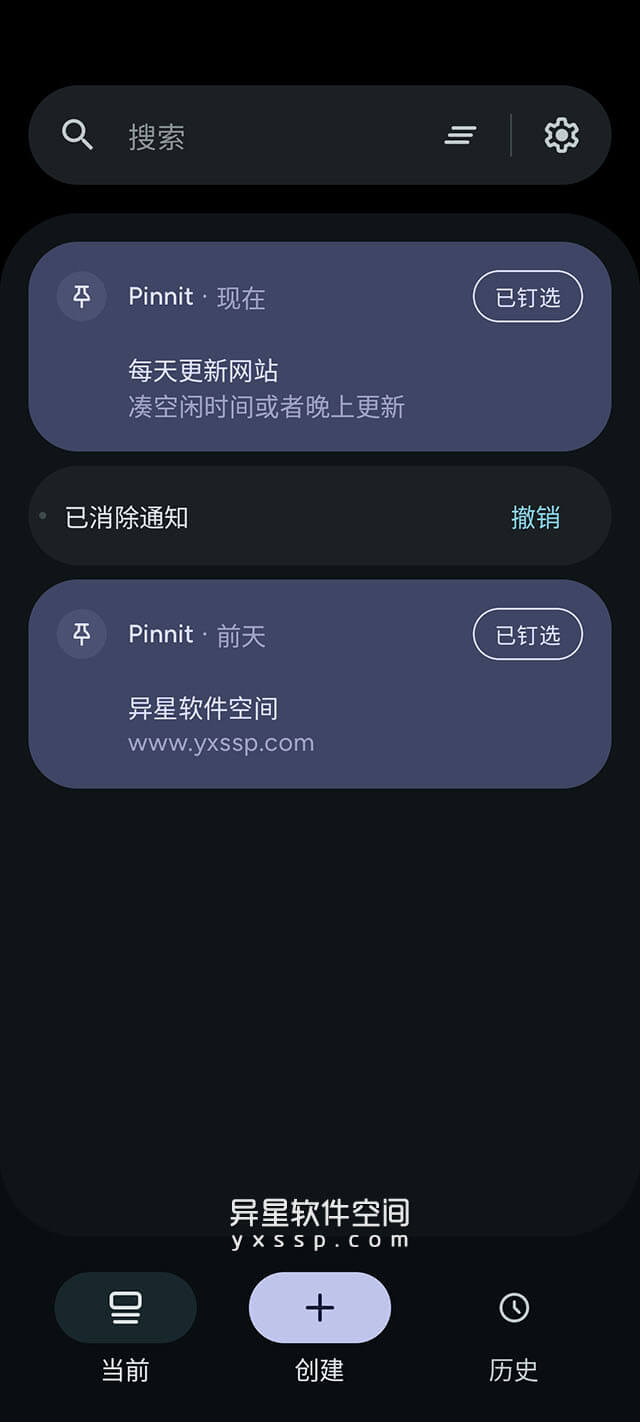
Task: Open settings via the gear icon
Action: coord(561,135)
